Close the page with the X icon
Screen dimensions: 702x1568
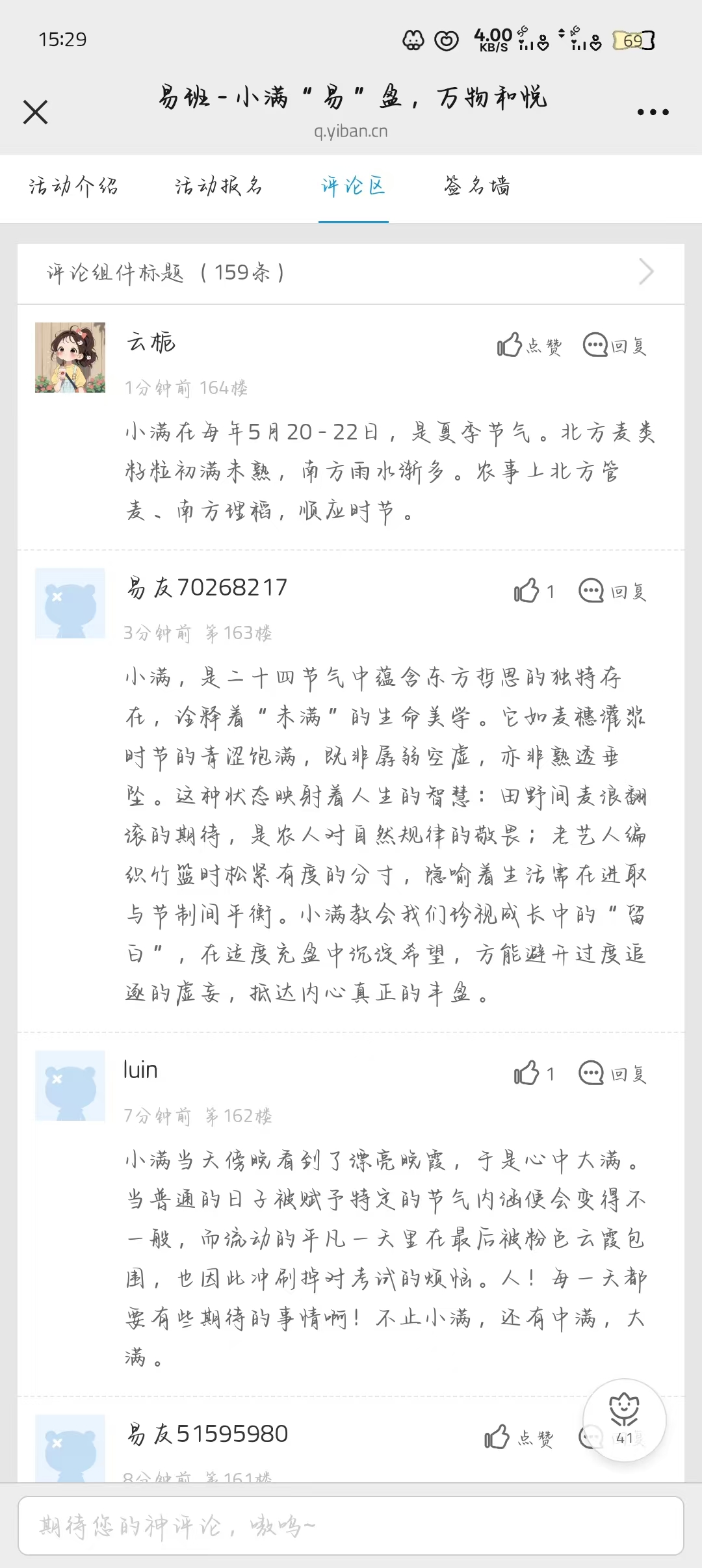coord(36,112)
